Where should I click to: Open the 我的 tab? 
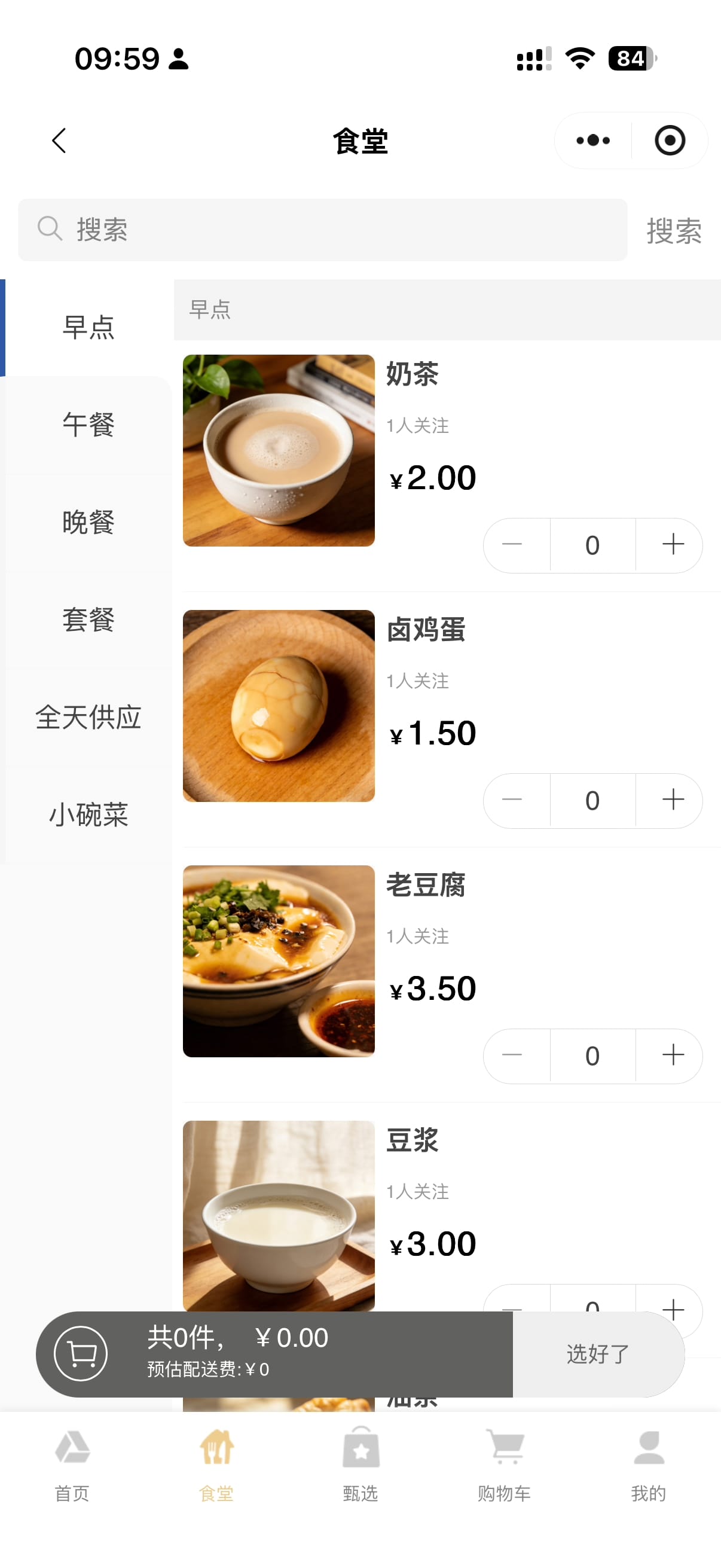coord(648,1465)
